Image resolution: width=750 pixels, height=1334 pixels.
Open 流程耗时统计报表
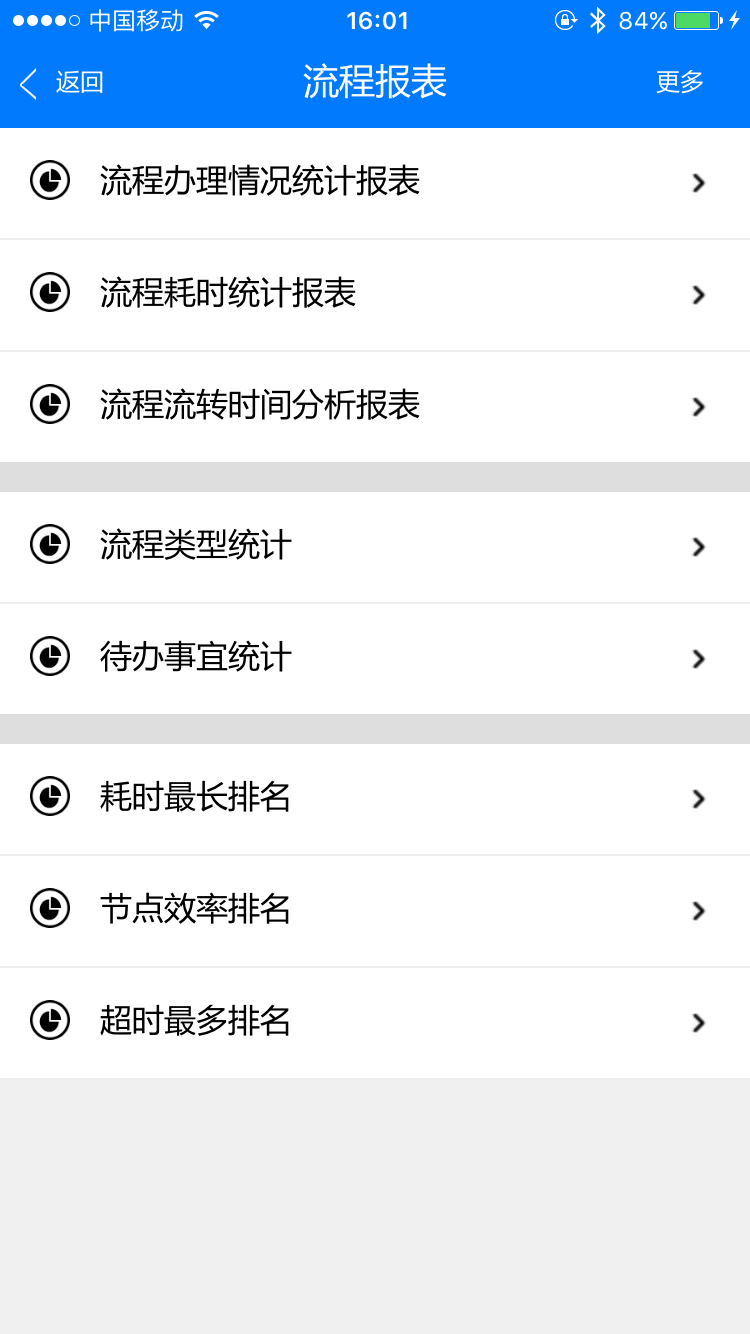(375, 295)
